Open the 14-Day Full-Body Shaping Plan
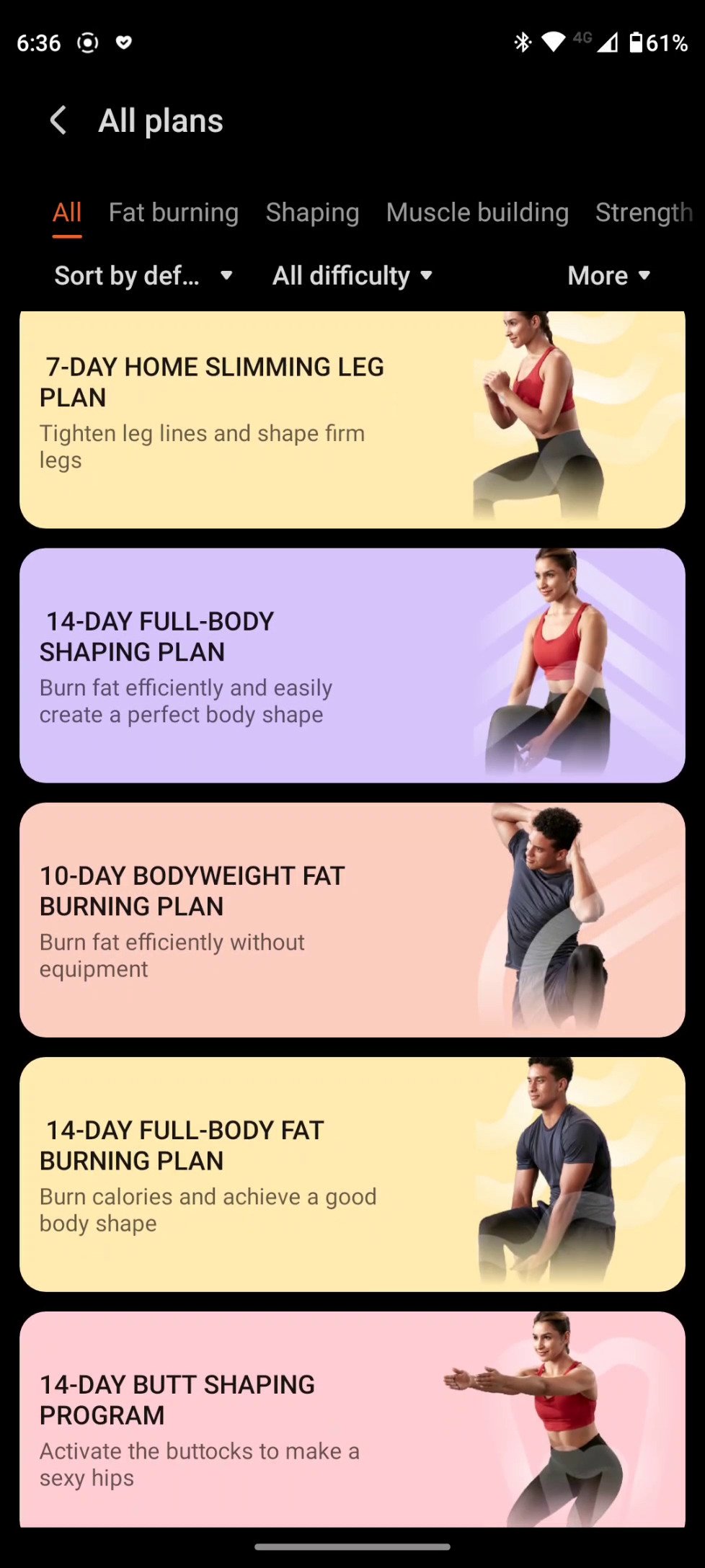Viewport: 705px width, 1568px height. [x=352, y=665]
